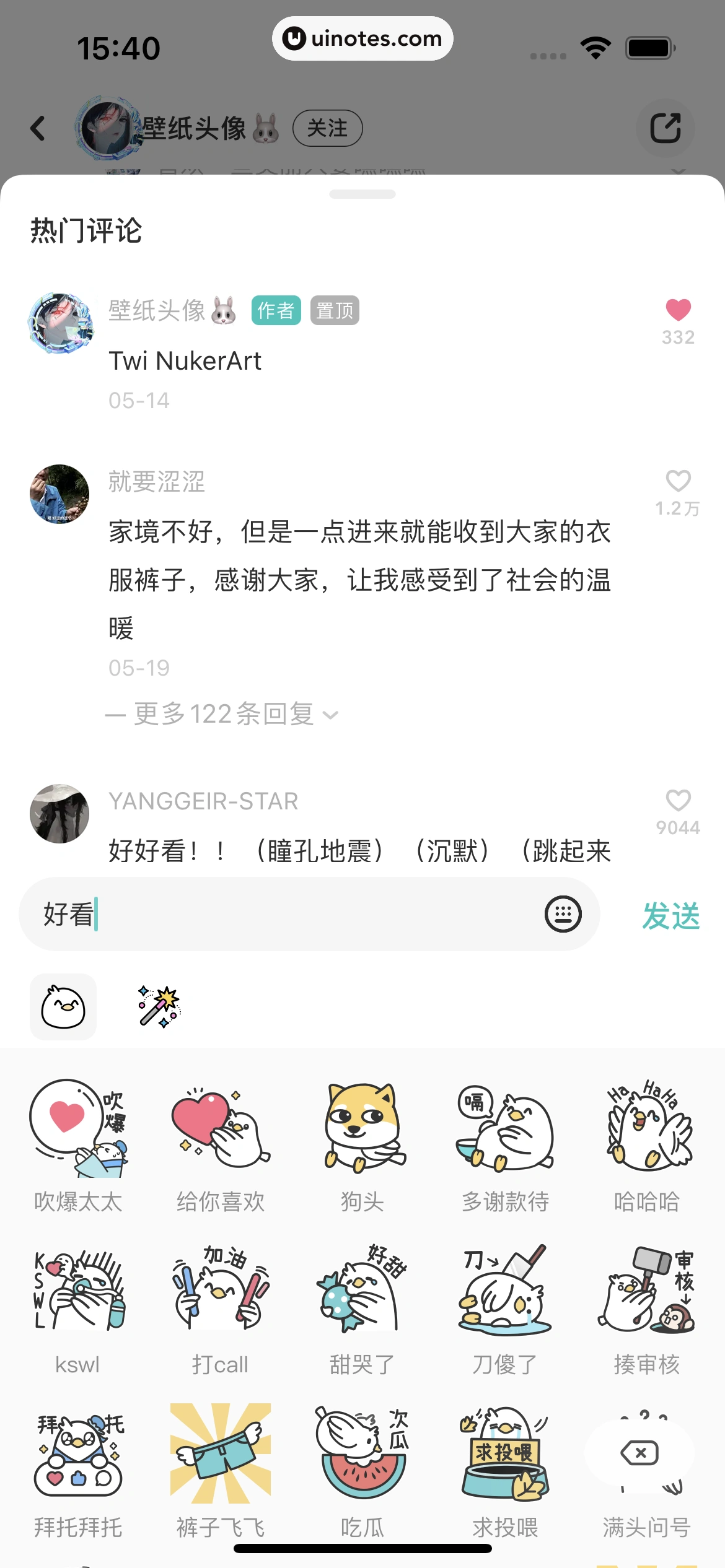Screen dimensions: 725x1568
Task: Tap the 关注 follow button
Action: [328, 128]
